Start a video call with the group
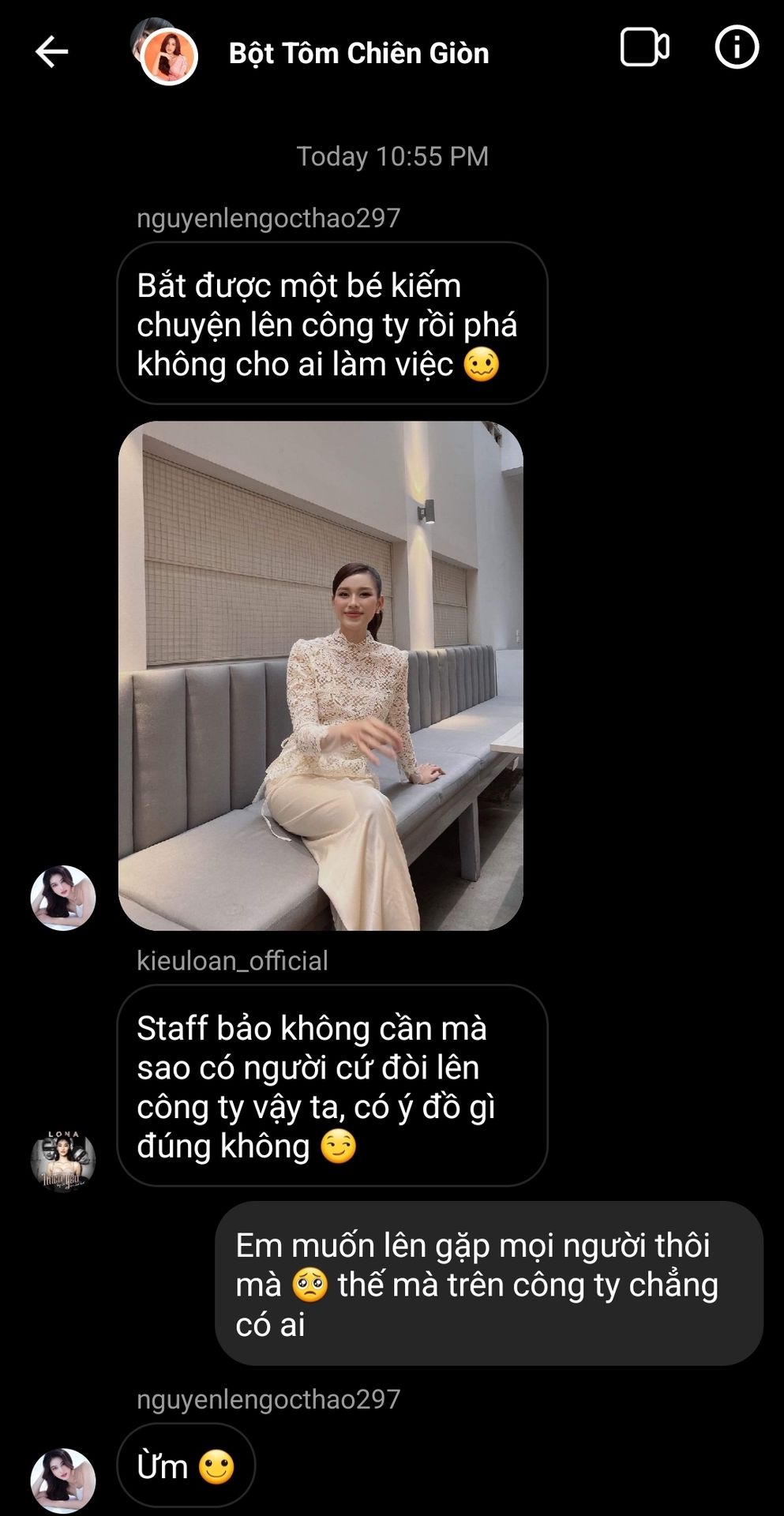This screenshot has width=784, height=1516. [644, 47]
